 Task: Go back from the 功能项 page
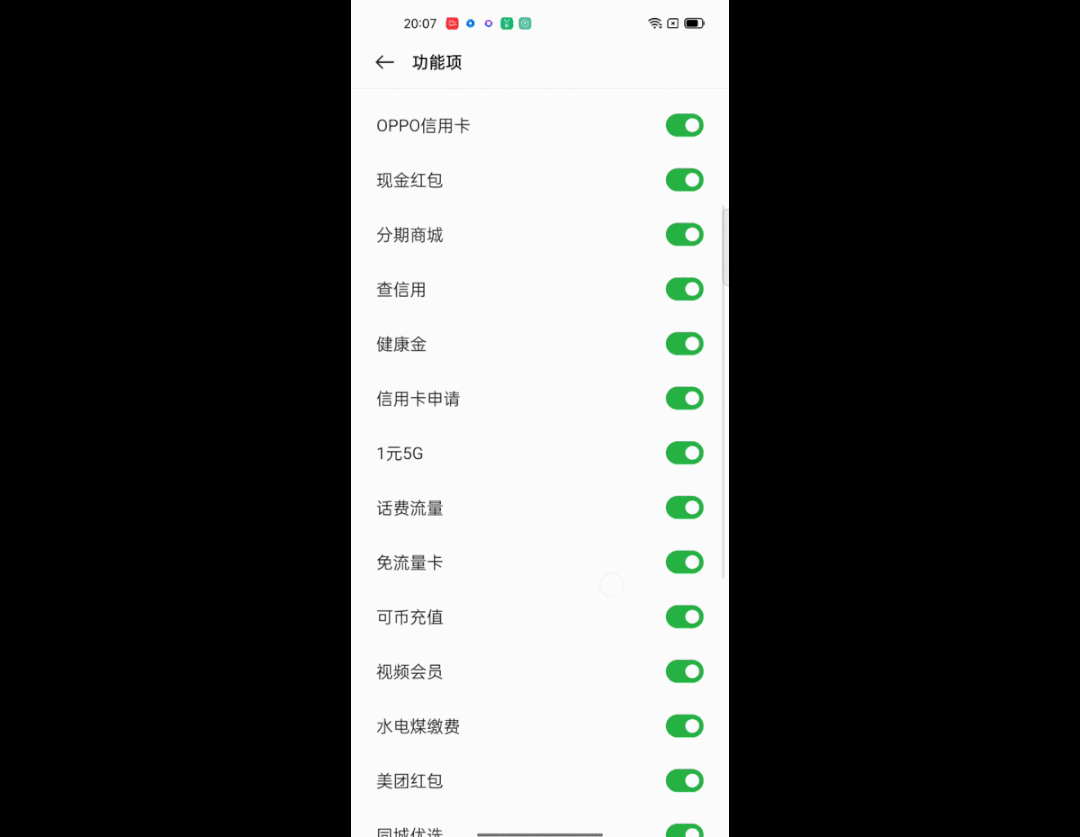click(384, 62)
